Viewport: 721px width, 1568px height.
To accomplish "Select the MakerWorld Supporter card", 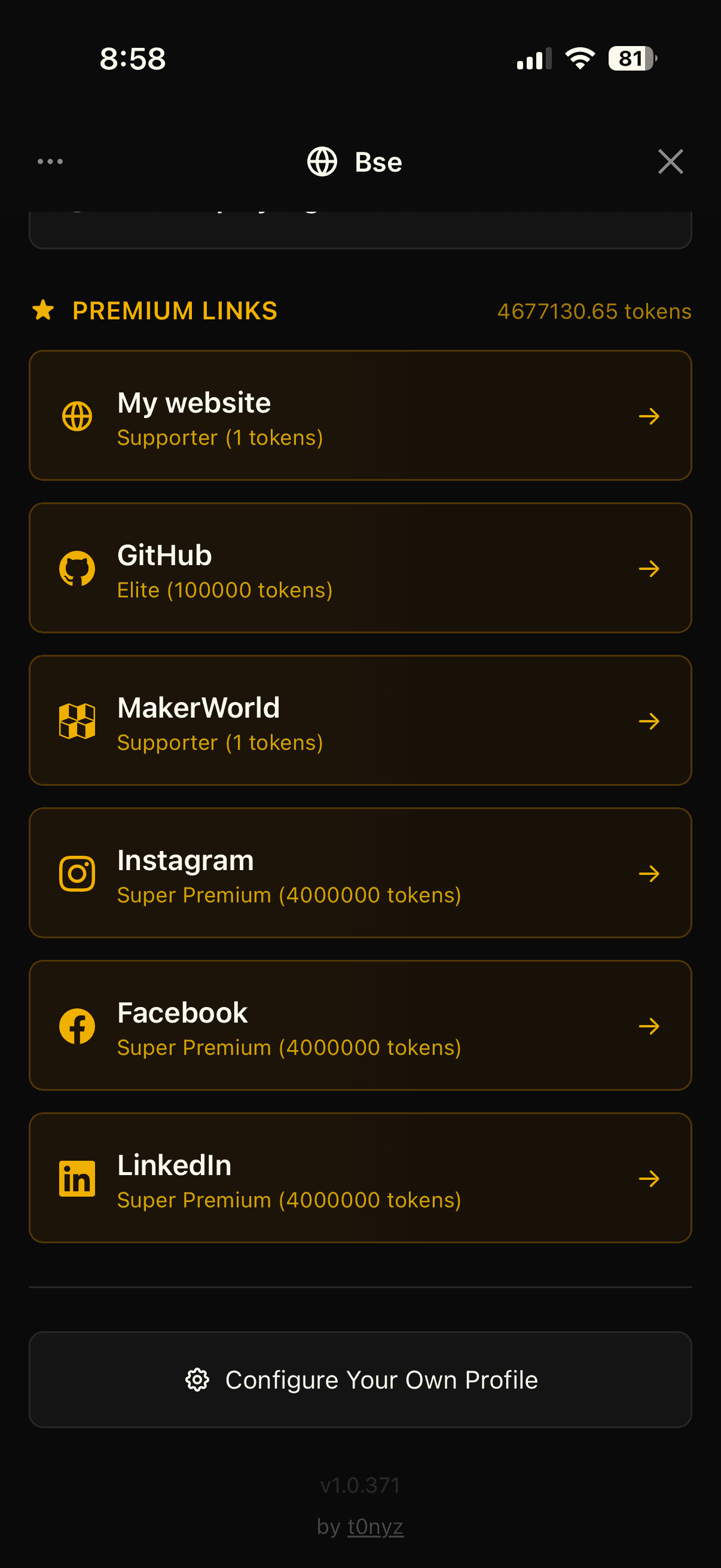I will [360, 721].
